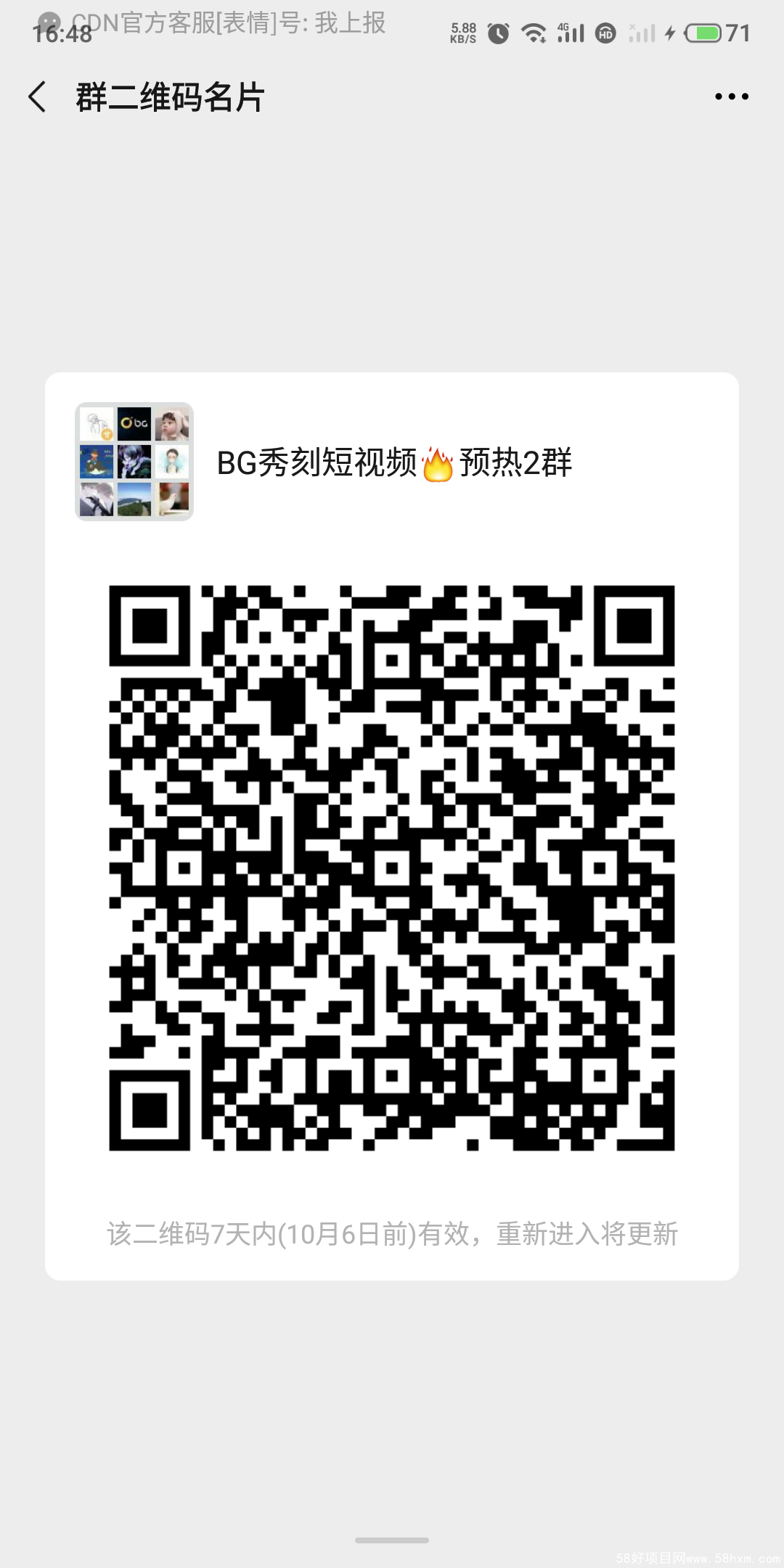Go back from the group QR code card
This screenshot has height=1568, width=784.
(x=38, y=97)
